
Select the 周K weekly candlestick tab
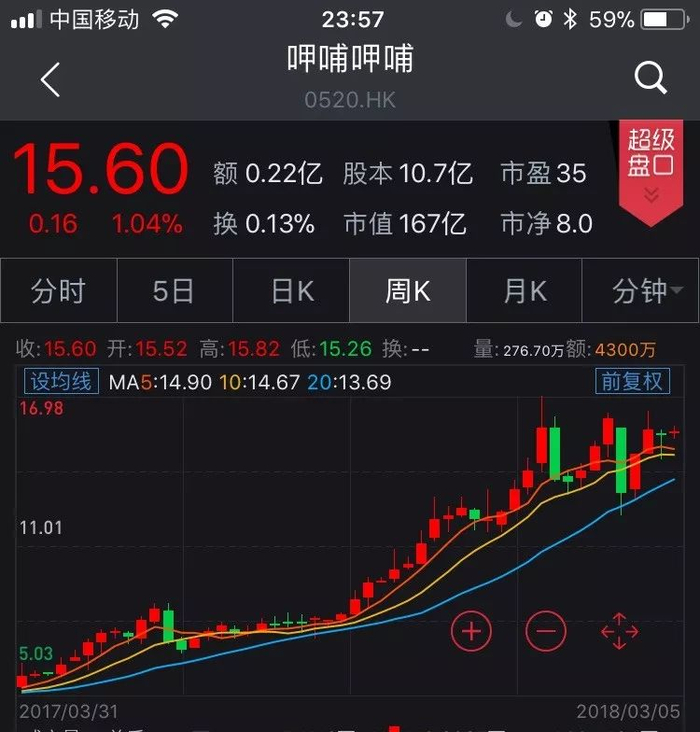407,291
